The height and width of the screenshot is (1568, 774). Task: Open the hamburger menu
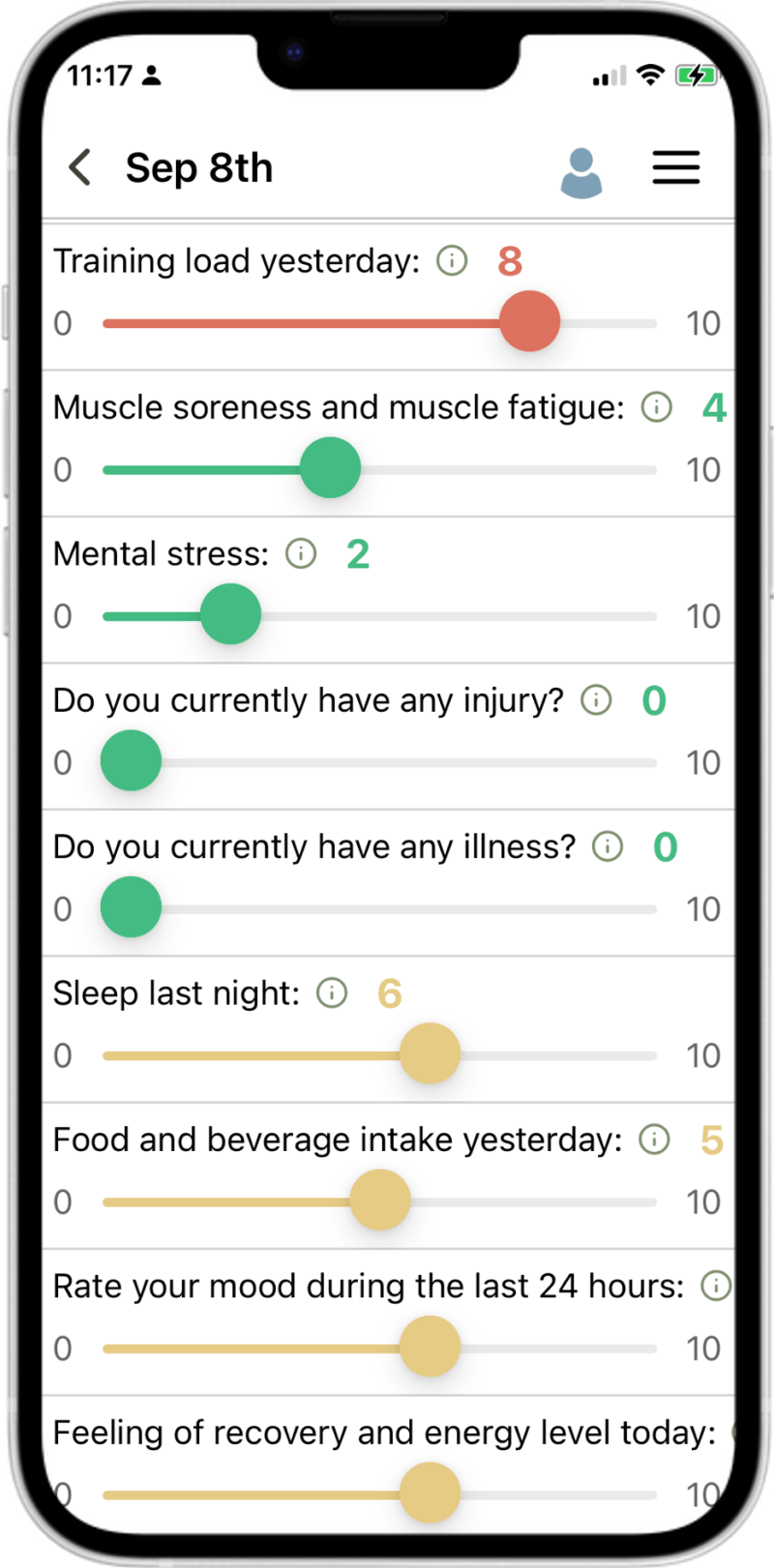pos(675,167)
